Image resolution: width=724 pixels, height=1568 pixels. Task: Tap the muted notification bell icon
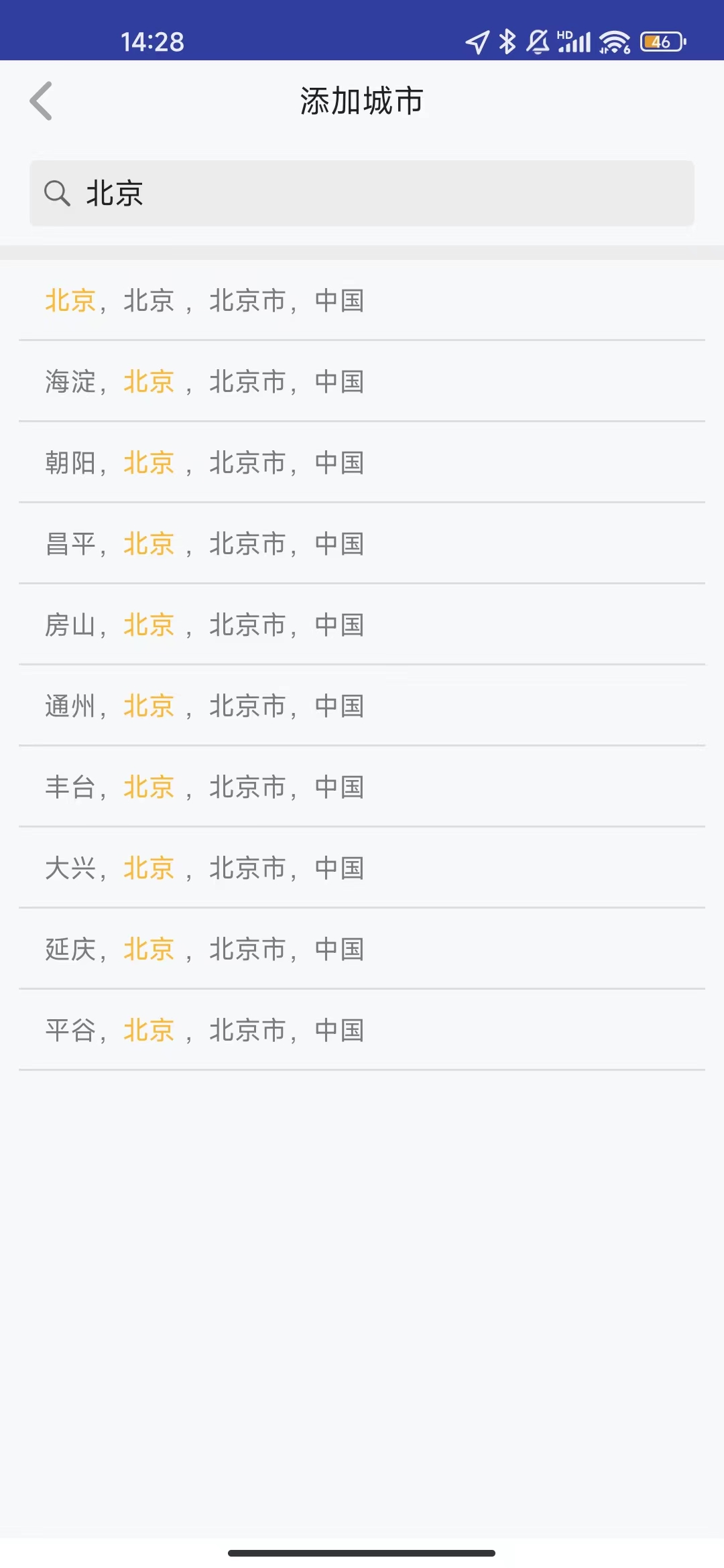536,42
